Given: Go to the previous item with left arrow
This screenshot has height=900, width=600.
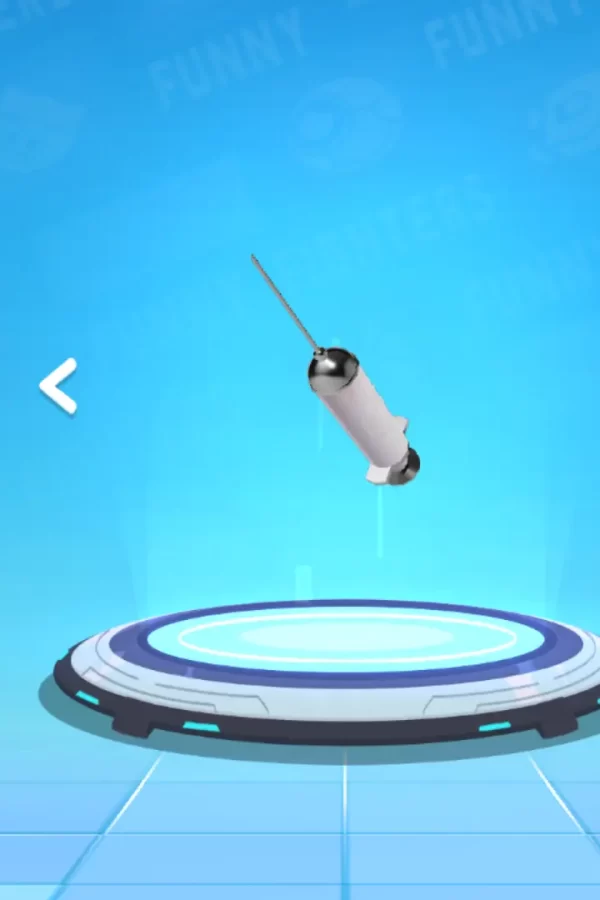Looking at the screenshot, I should (58, 386).
